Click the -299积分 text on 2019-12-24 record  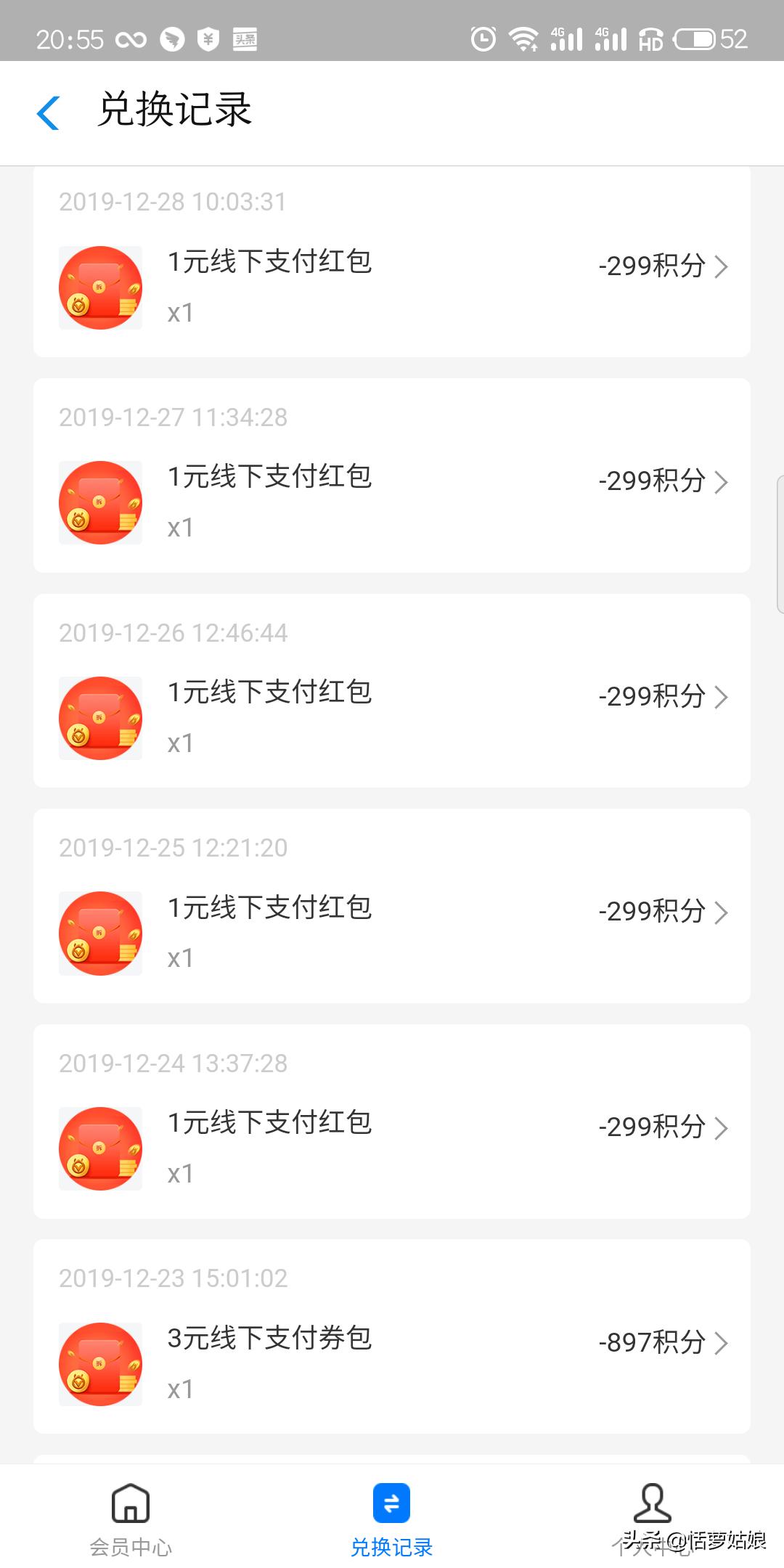(x=652, y=1128)
